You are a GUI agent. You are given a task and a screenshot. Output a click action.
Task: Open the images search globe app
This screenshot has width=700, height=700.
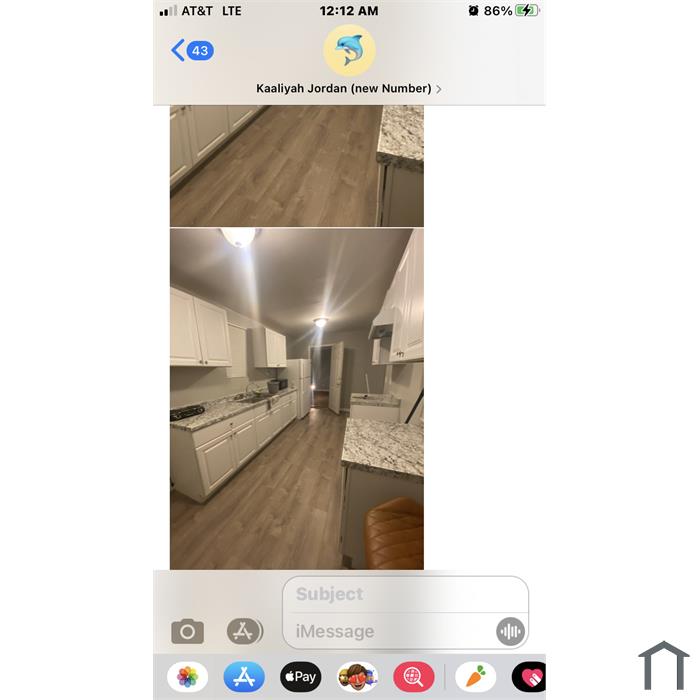(413, 677)
